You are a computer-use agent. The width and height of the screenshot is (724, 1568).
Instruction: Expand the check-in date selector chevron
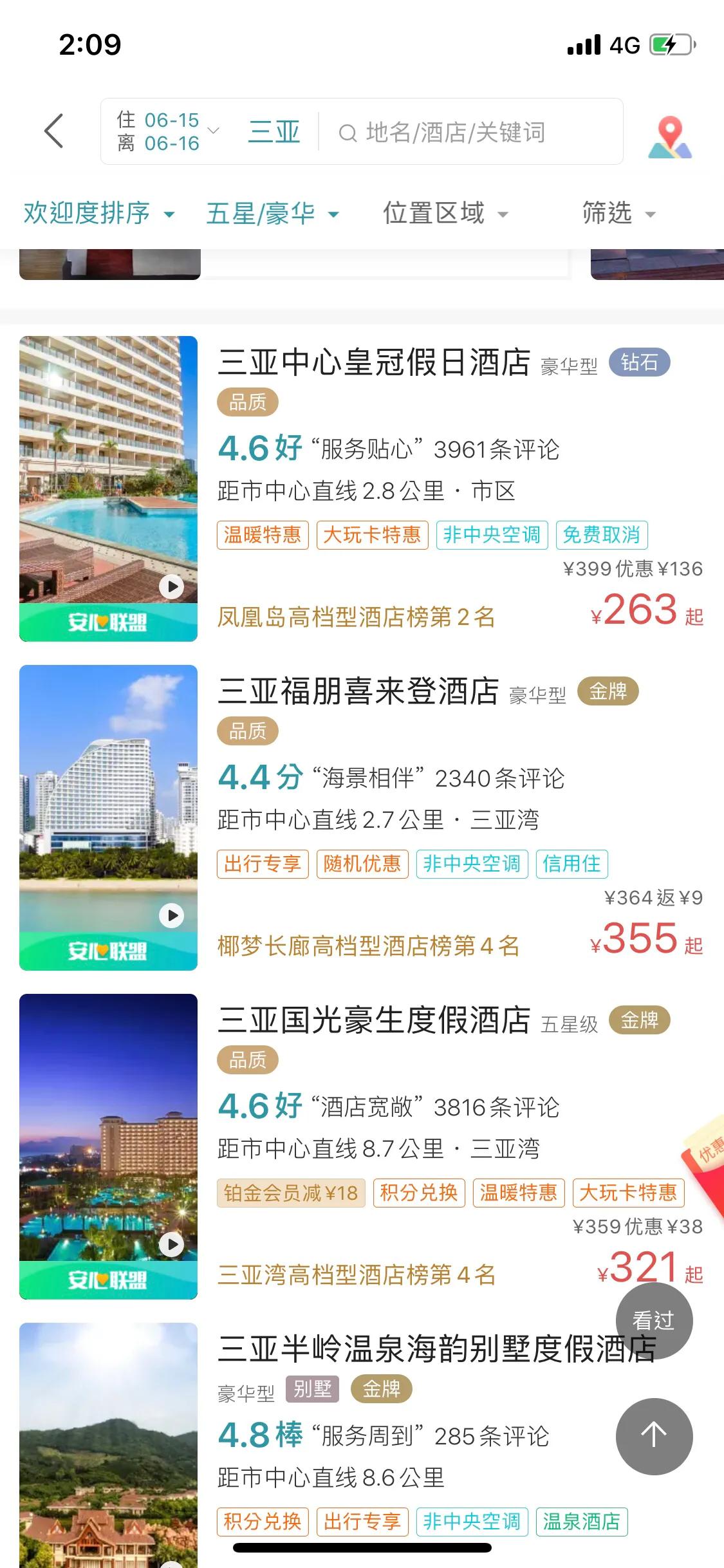pyautogui.click(x=214, y=132)
